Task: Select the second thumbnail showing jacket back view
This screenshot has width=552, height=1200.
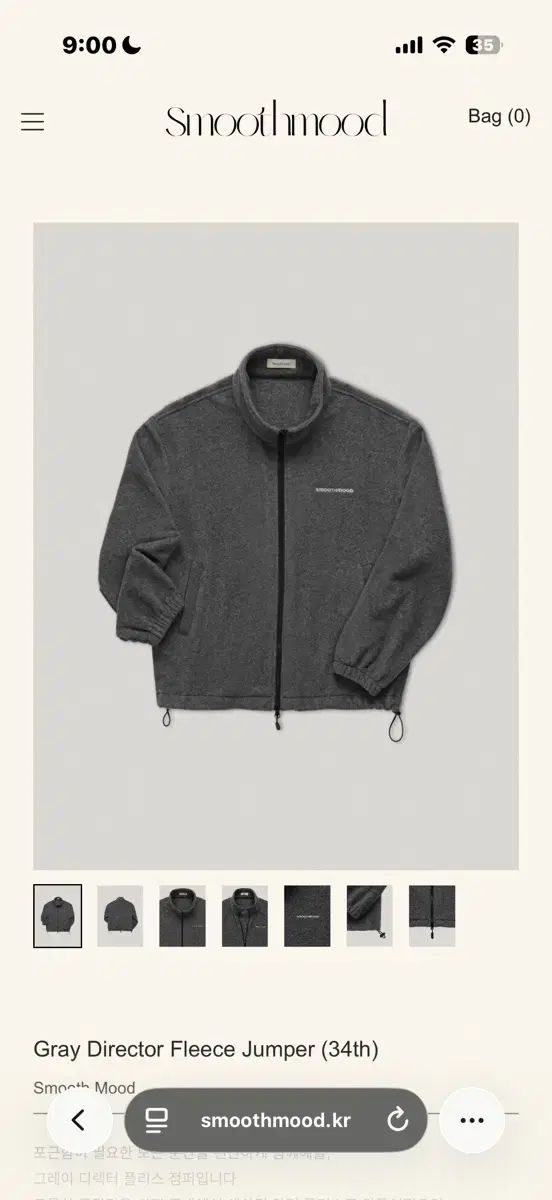Action: pyautogui.click(x=120, y=916)
